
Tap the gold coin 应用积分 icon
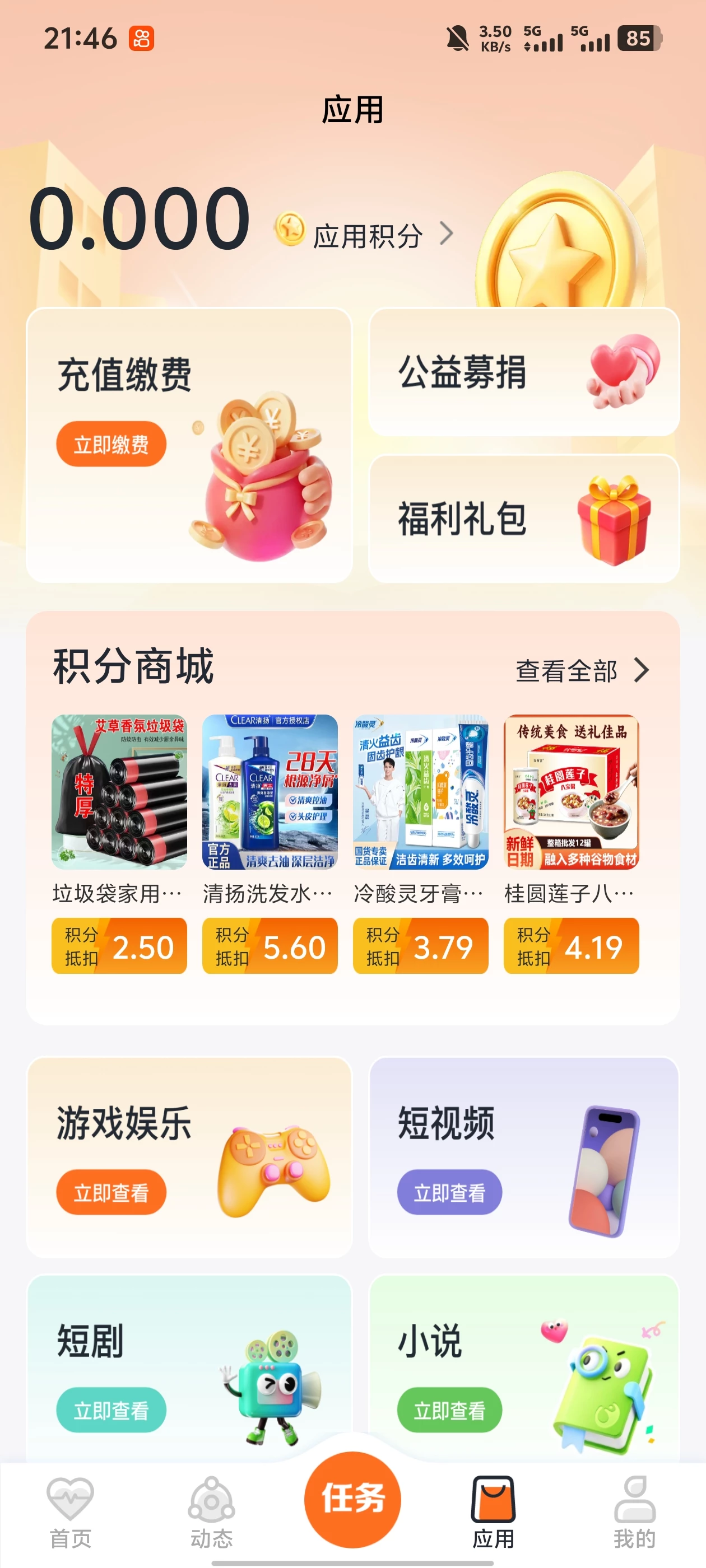coord(289,229)
